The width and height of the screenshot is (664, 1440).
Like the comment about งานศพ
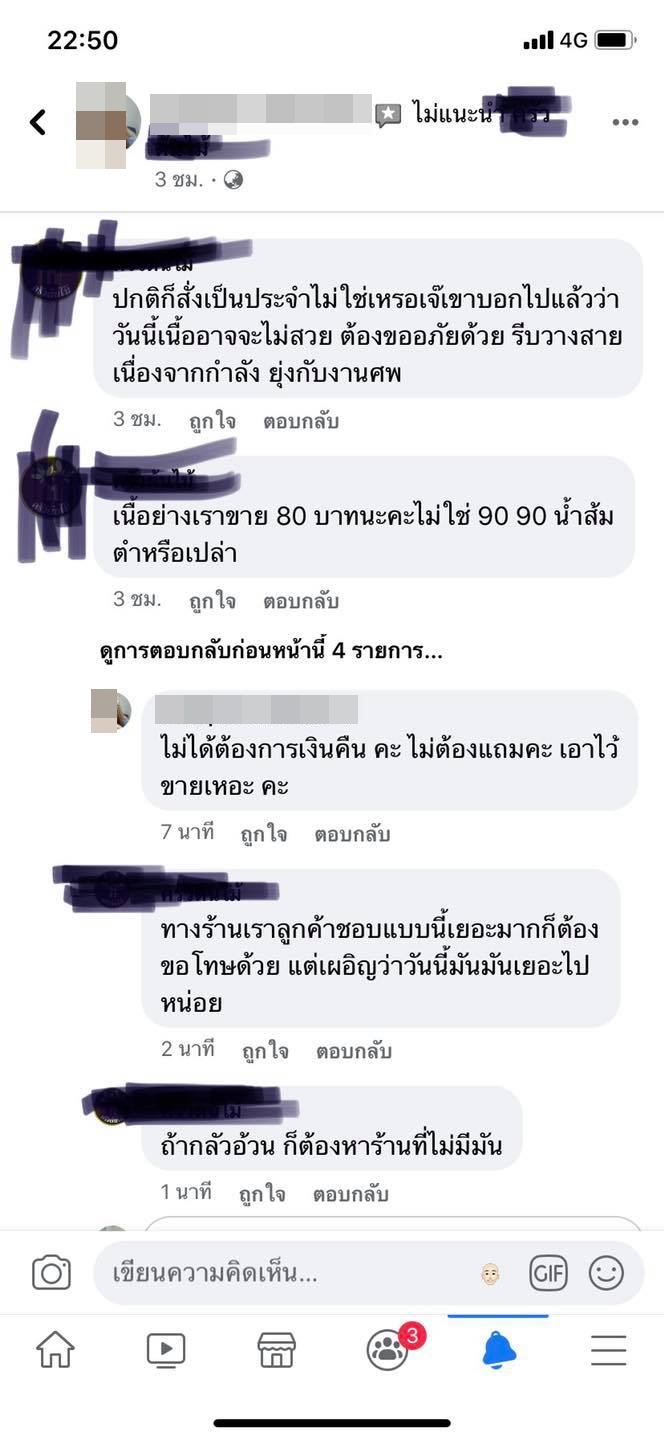[x=212, y=421]
